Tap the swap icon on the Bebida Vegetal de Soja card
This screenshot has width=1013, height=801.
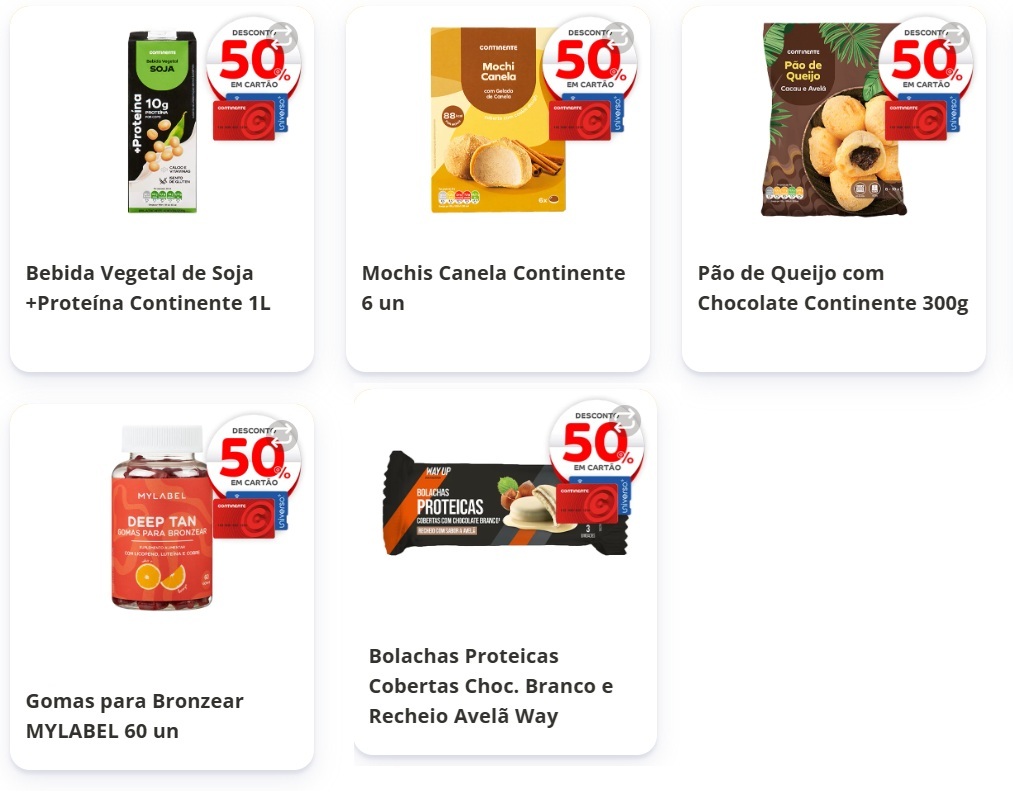(282, 37)
